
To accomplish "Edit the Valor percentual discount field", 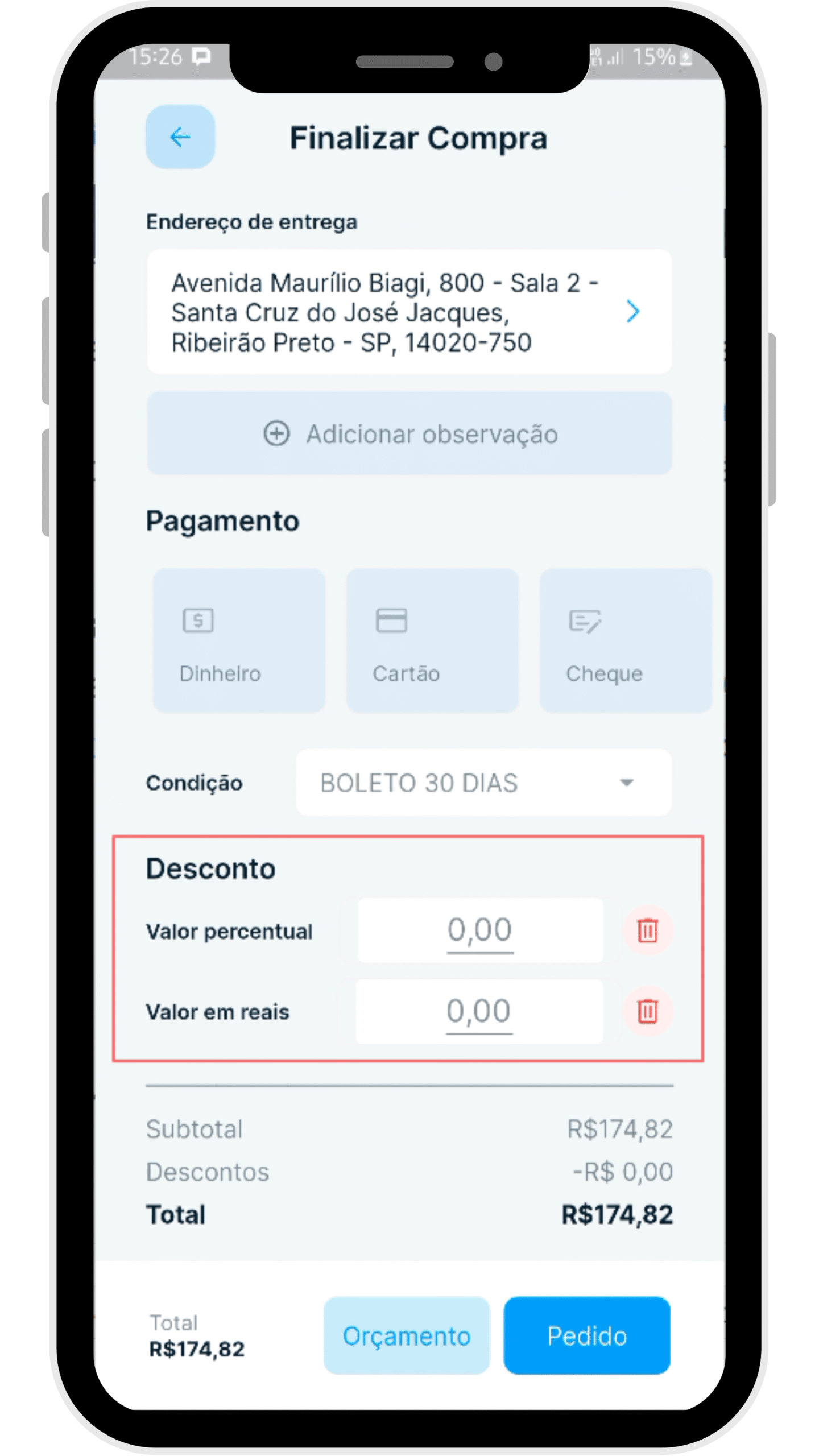I will tap(480, 930).
